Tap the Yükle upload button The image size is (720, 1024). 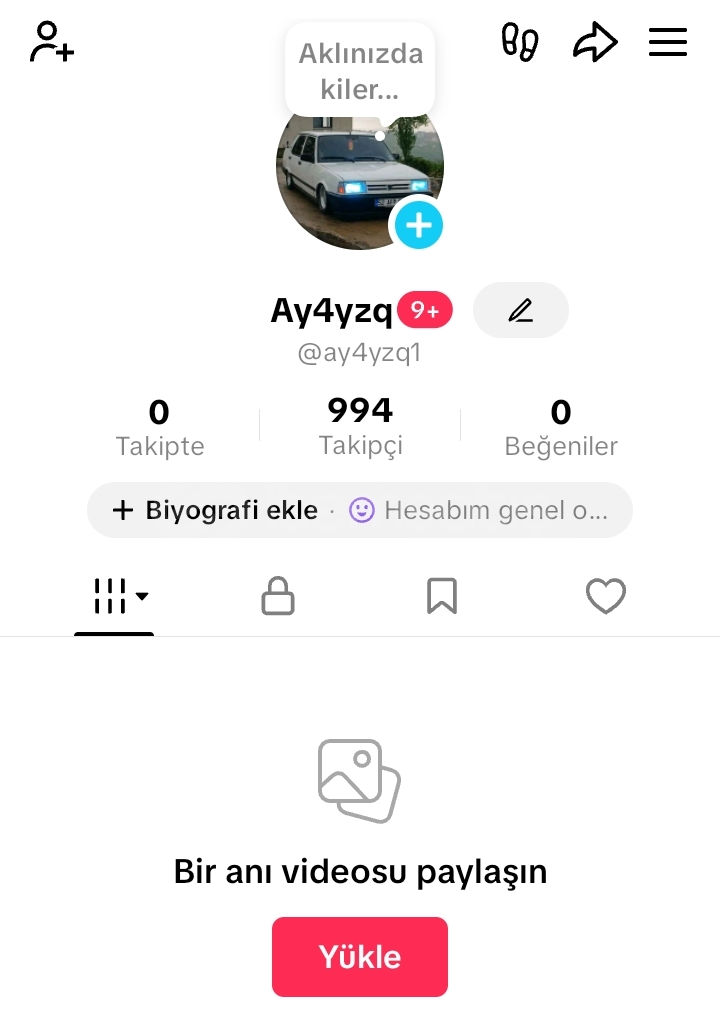pyautogui.click(x=360, y=957)
